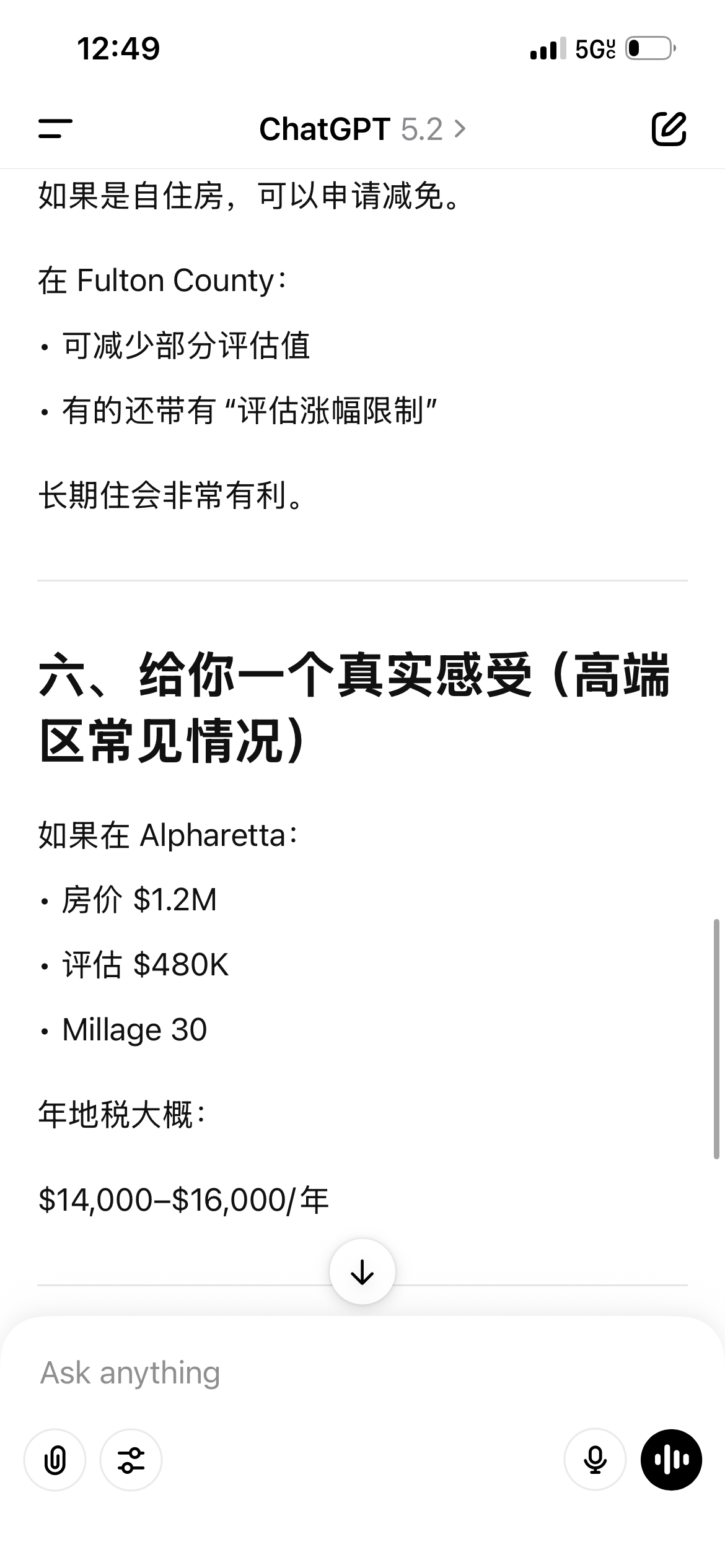Open the ChatGPT 5.2 model selector
The width and height of the screenshot is (725, 1568).
click(362, 129)
